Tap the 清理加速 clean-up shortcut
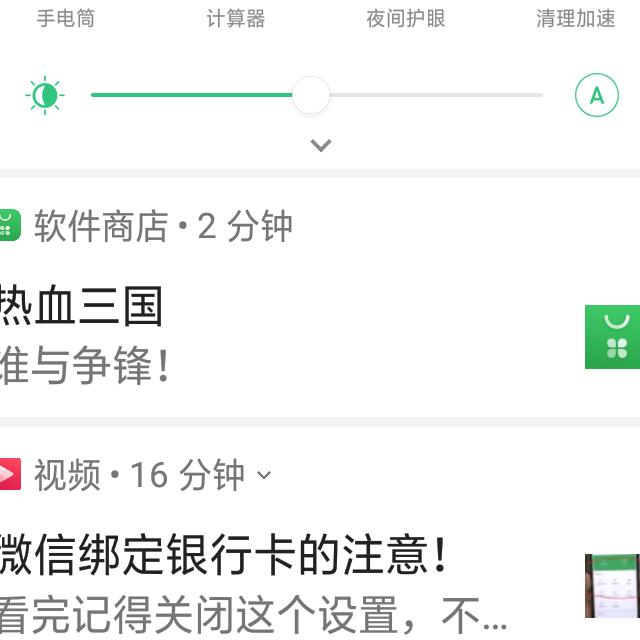This screenshot has width=640, height=640. pos(575,18)
